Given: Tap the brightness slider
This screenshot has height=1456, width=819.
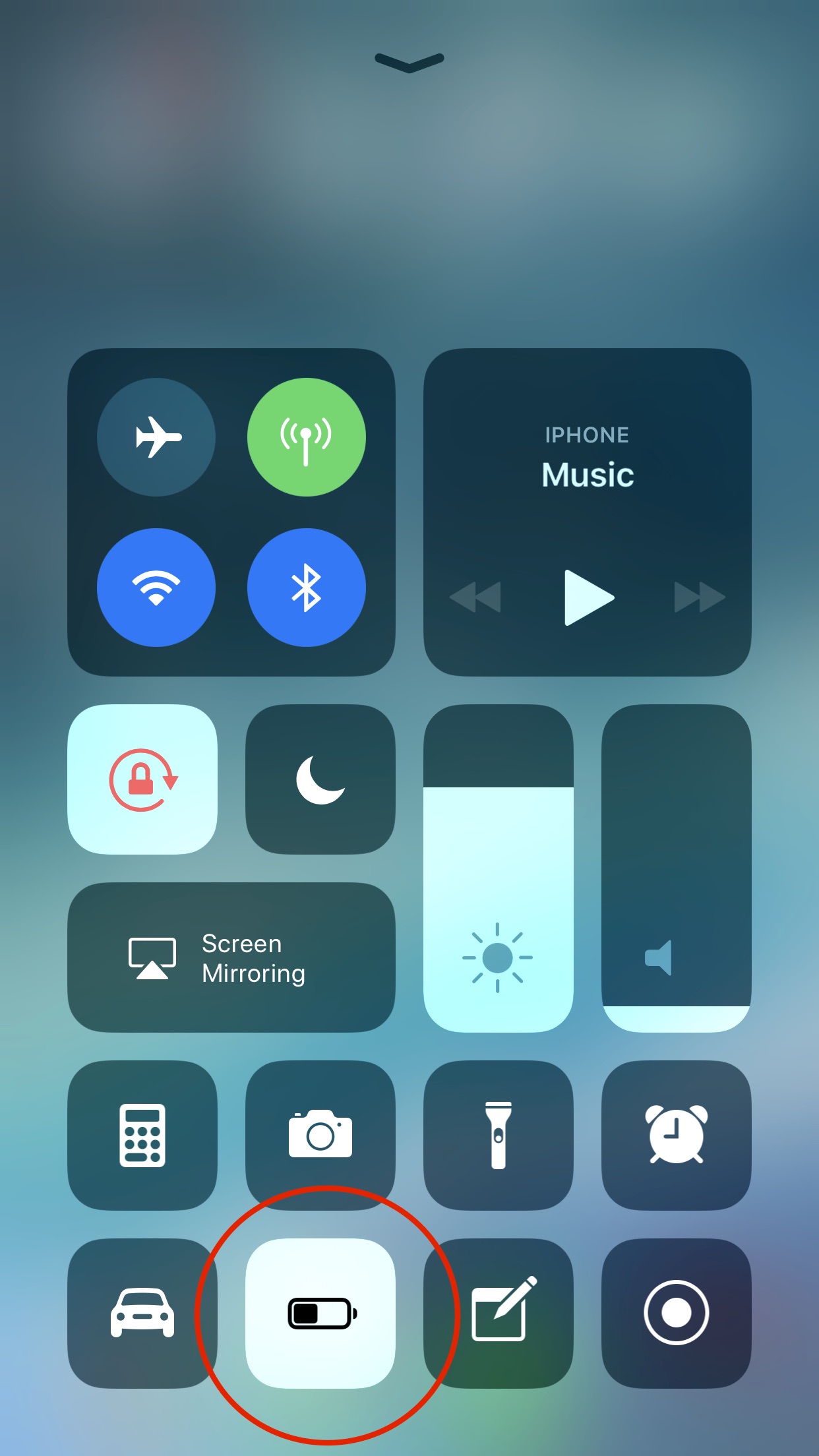Looking at the screenshot, I should tap(499, 868).
